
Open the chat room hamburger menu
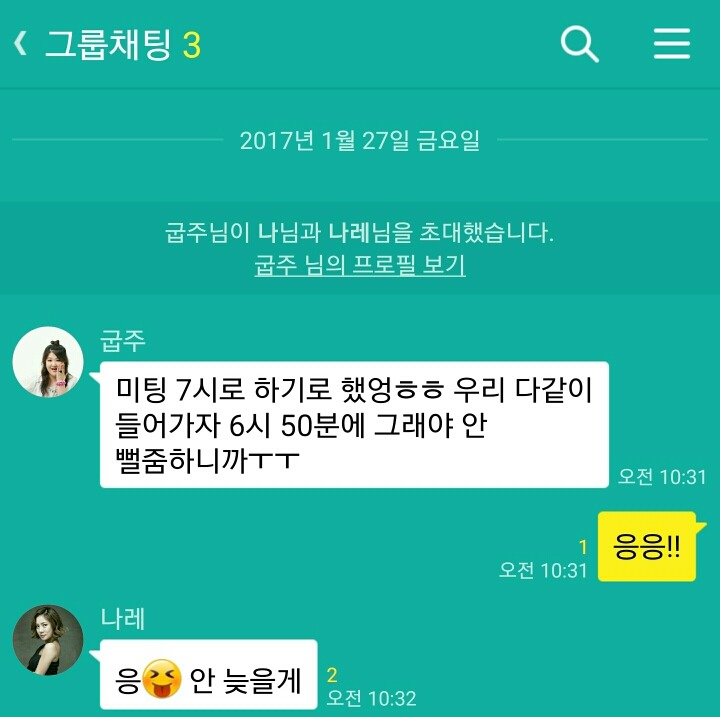pyautogui.click(x=671, y=44)
